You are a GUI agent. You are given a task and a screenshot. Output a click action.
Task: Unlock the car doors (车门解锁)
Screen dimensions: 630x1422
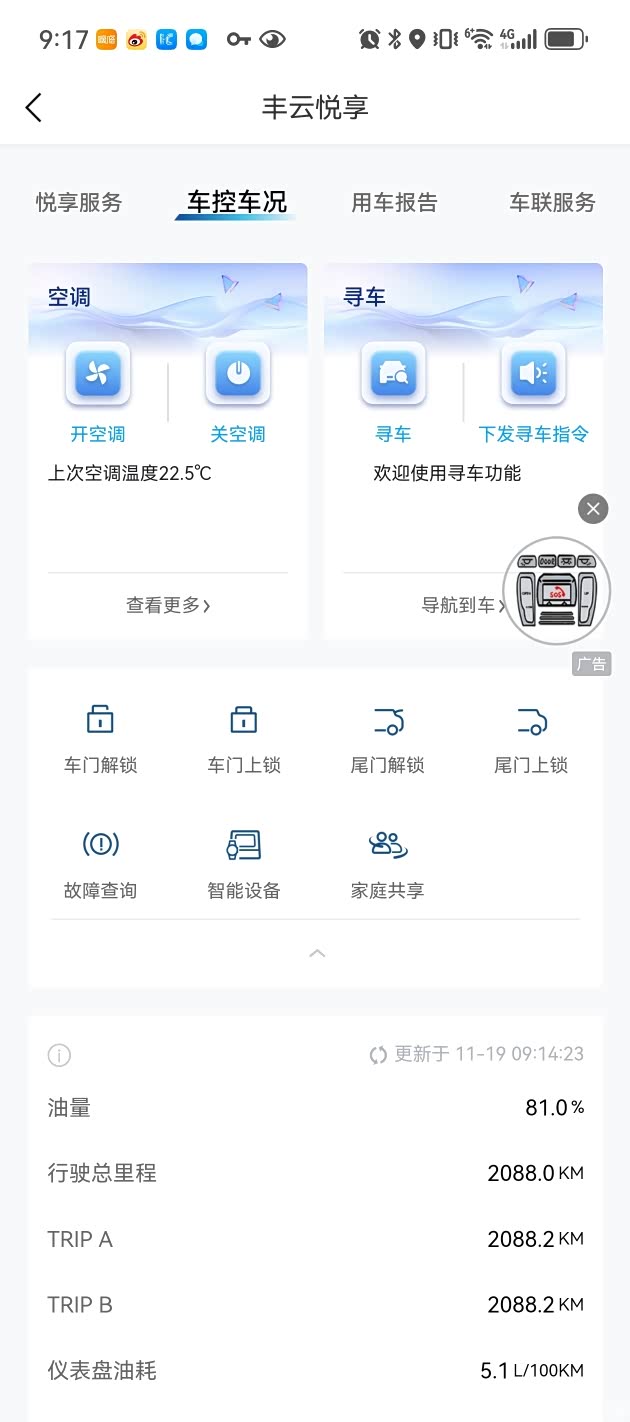click(x=100, y=738)
